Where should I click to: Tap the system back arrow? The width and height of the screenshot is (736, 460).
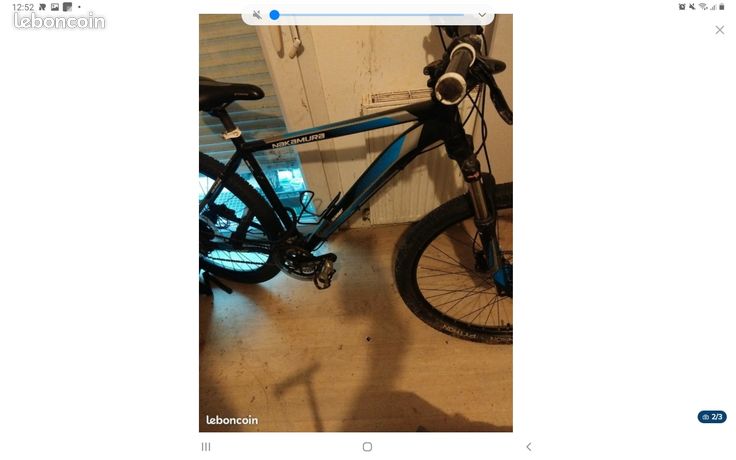529,446
